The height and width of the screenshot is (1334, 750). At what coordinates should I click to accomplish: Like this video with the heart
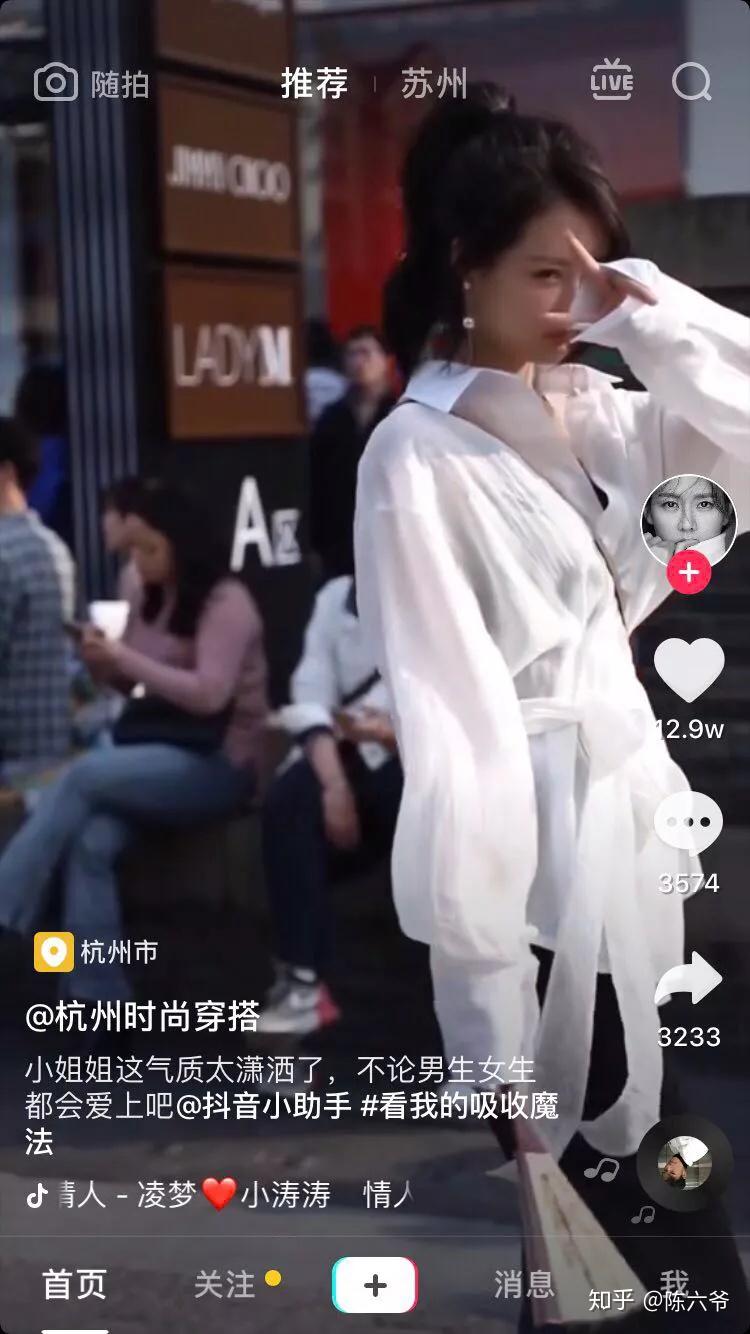pyautogui.click(x=688, y=670)
